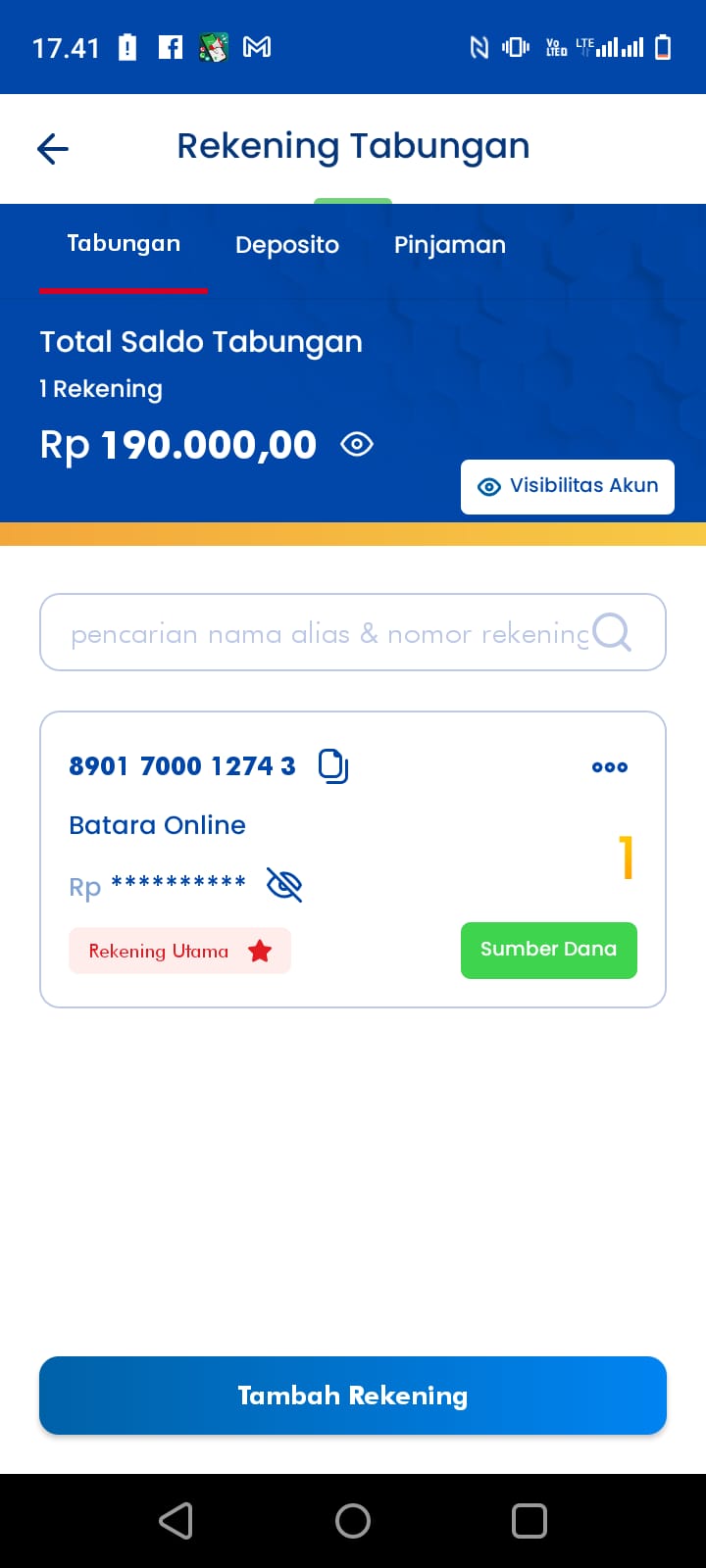Open the Pinjaman tab

point(450,245)
